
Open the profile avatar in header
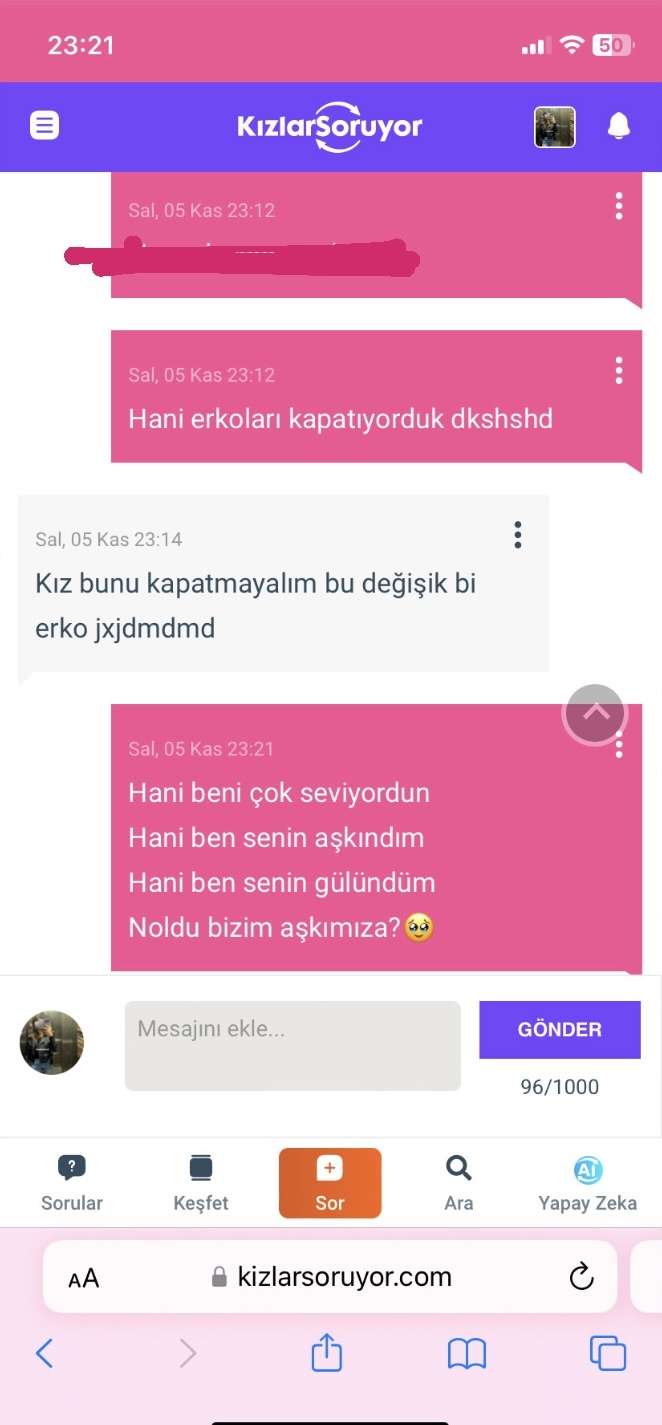pyautogui.click(x=555, y=127)
